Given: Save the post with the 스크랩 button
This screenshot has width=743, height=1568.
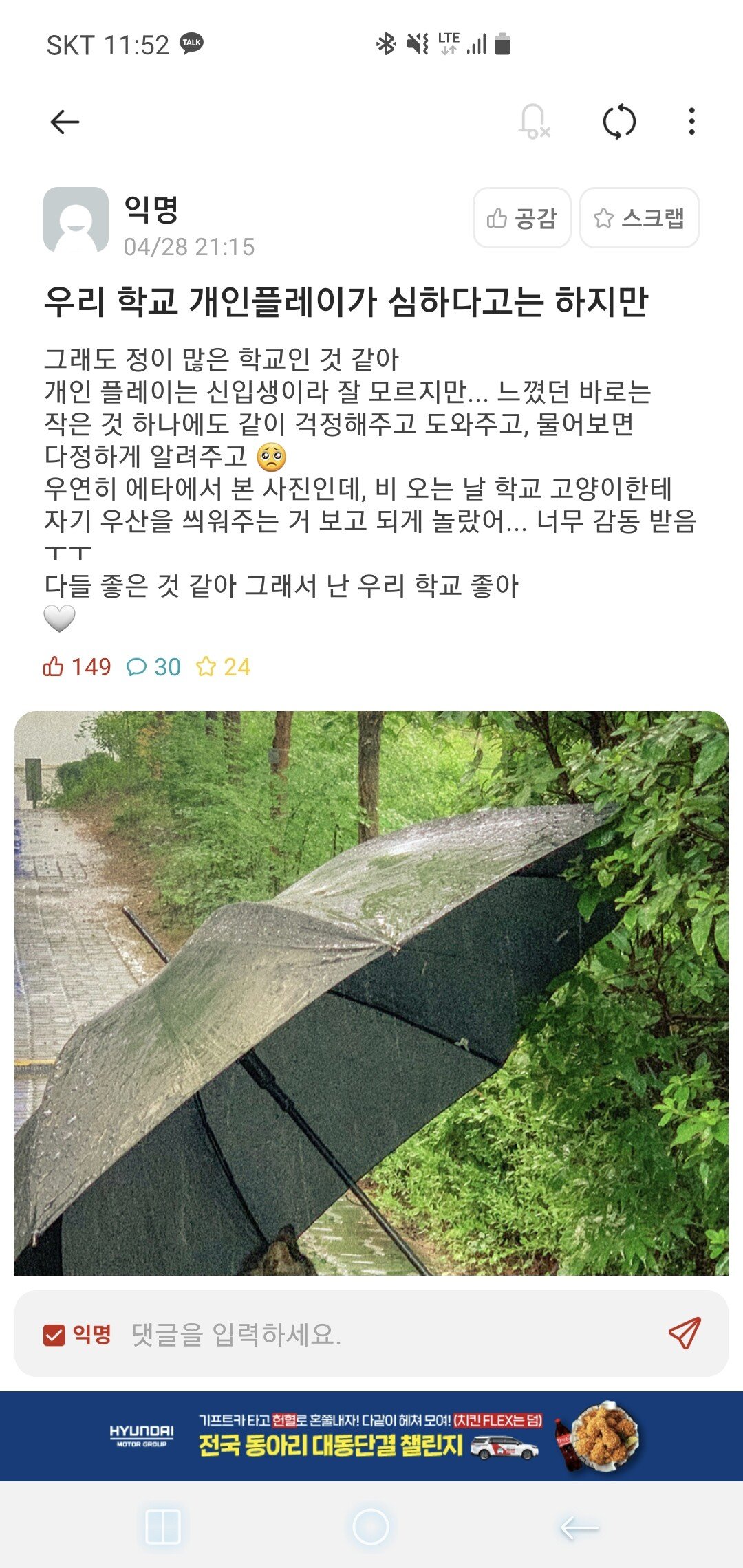Looking at the screenshot, I should click(x=639, y=218).
